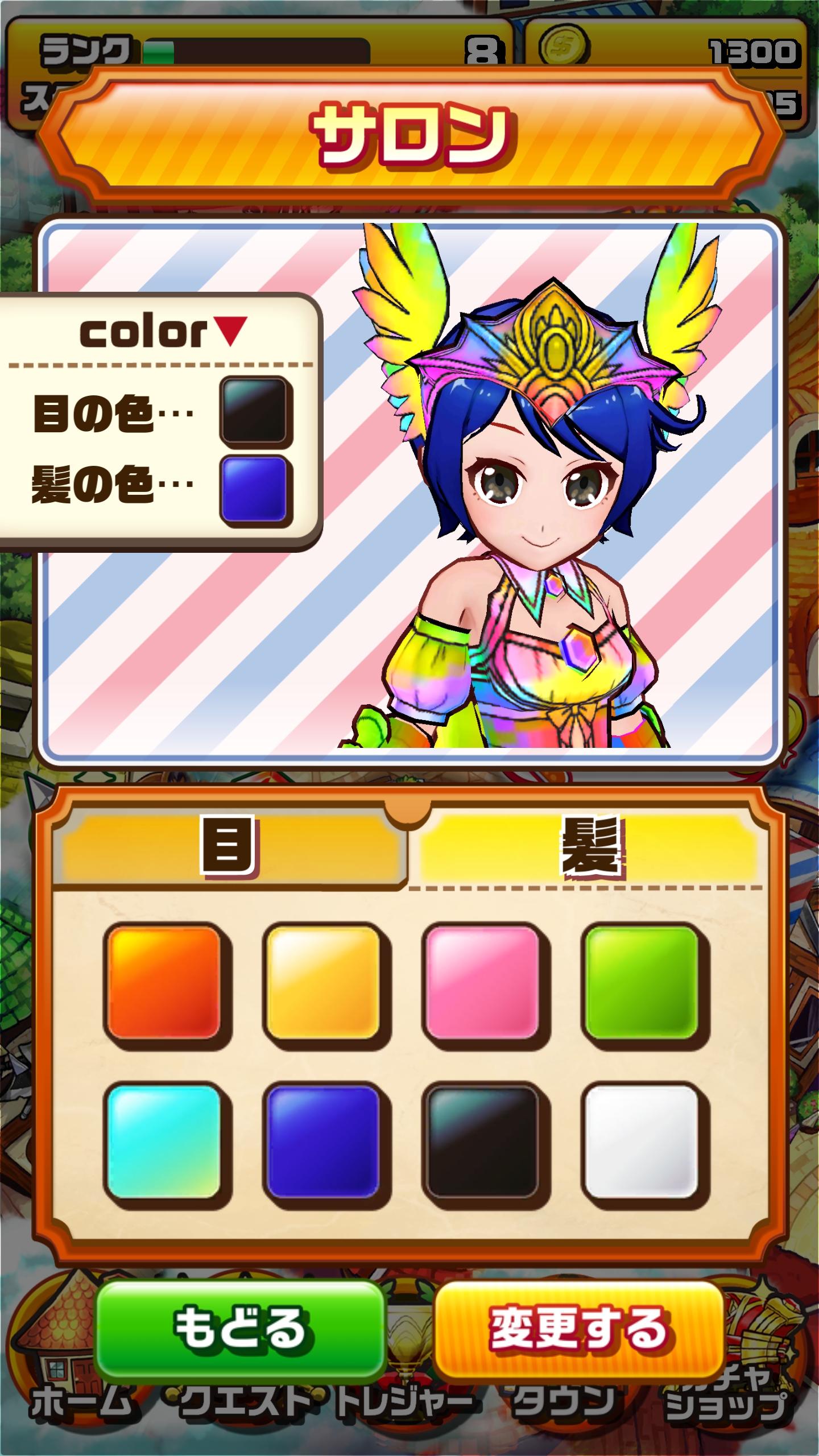Select the green color swatch
This screenshot has width=819, height=1456.
pos(643,983)
